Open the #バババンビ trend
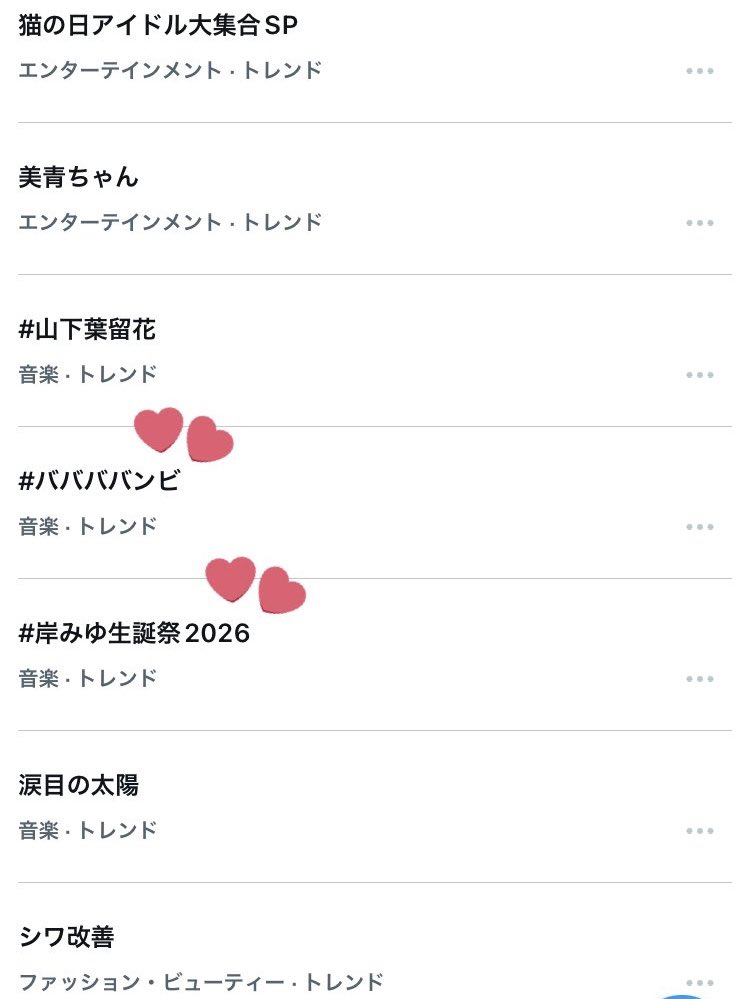 (x=99, y=482)
